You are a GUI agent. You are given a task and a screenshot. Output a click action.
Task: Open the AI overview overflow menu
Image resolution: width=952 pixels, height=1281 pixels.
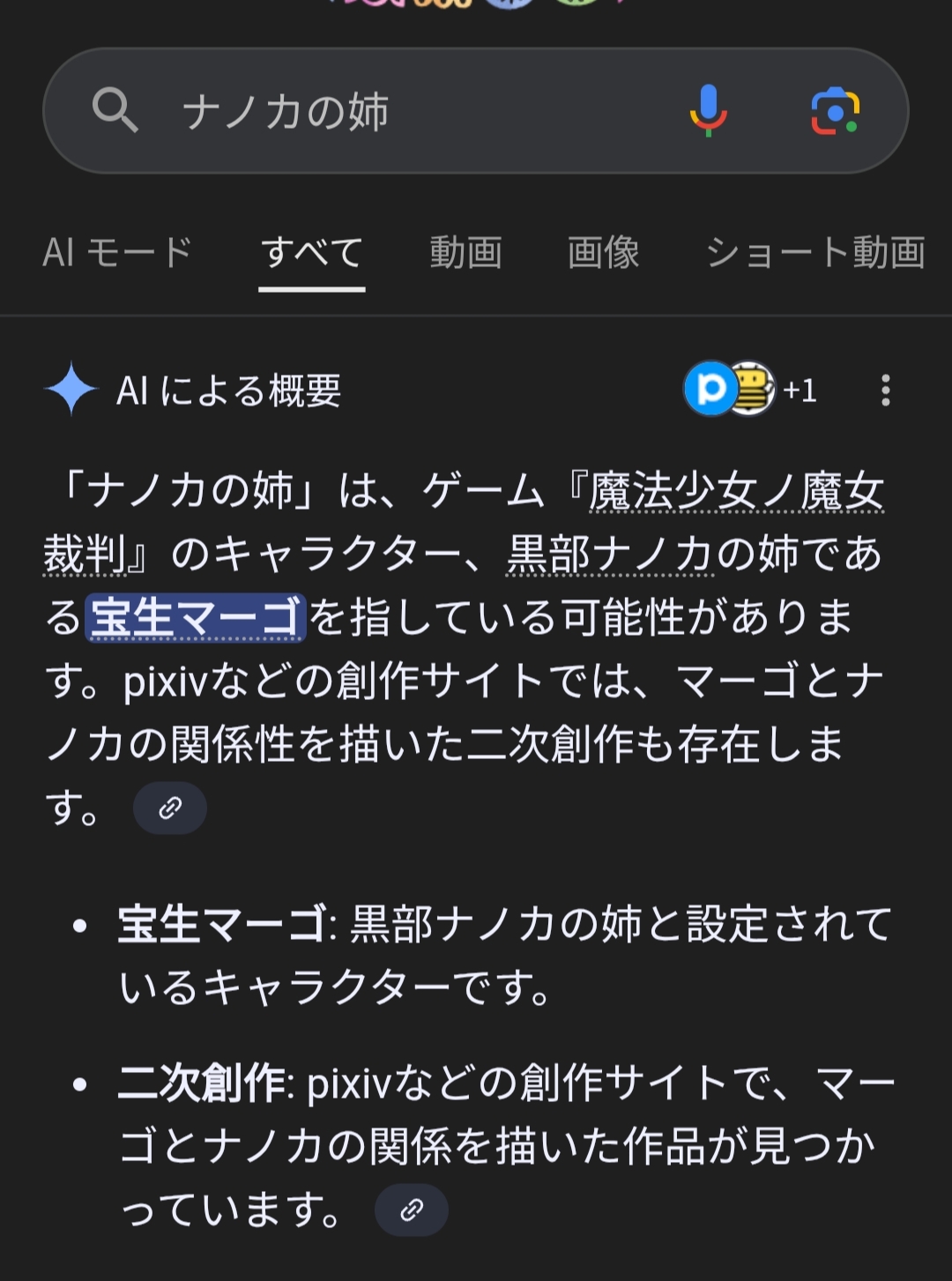(885, 390)
